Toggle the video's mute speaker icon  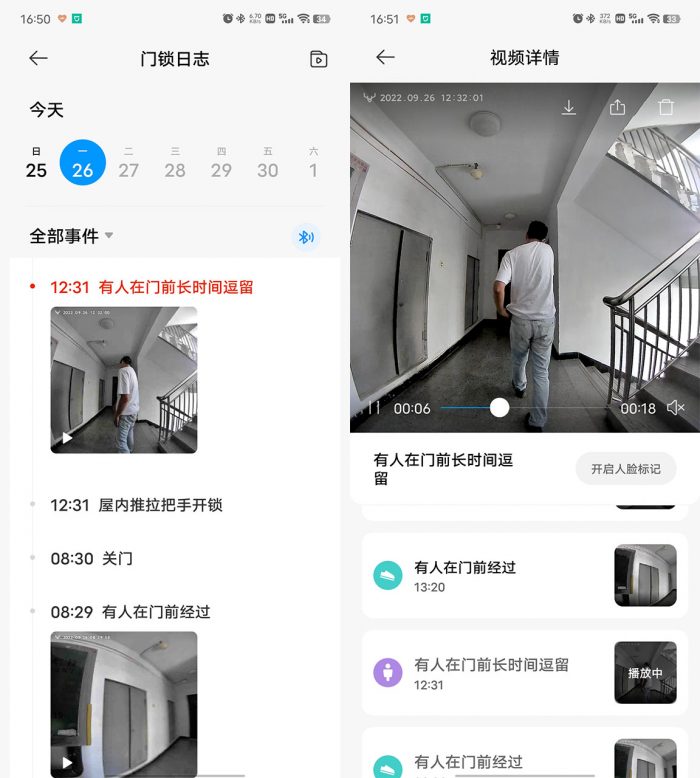pyautogui.click(x=676, y=408)
